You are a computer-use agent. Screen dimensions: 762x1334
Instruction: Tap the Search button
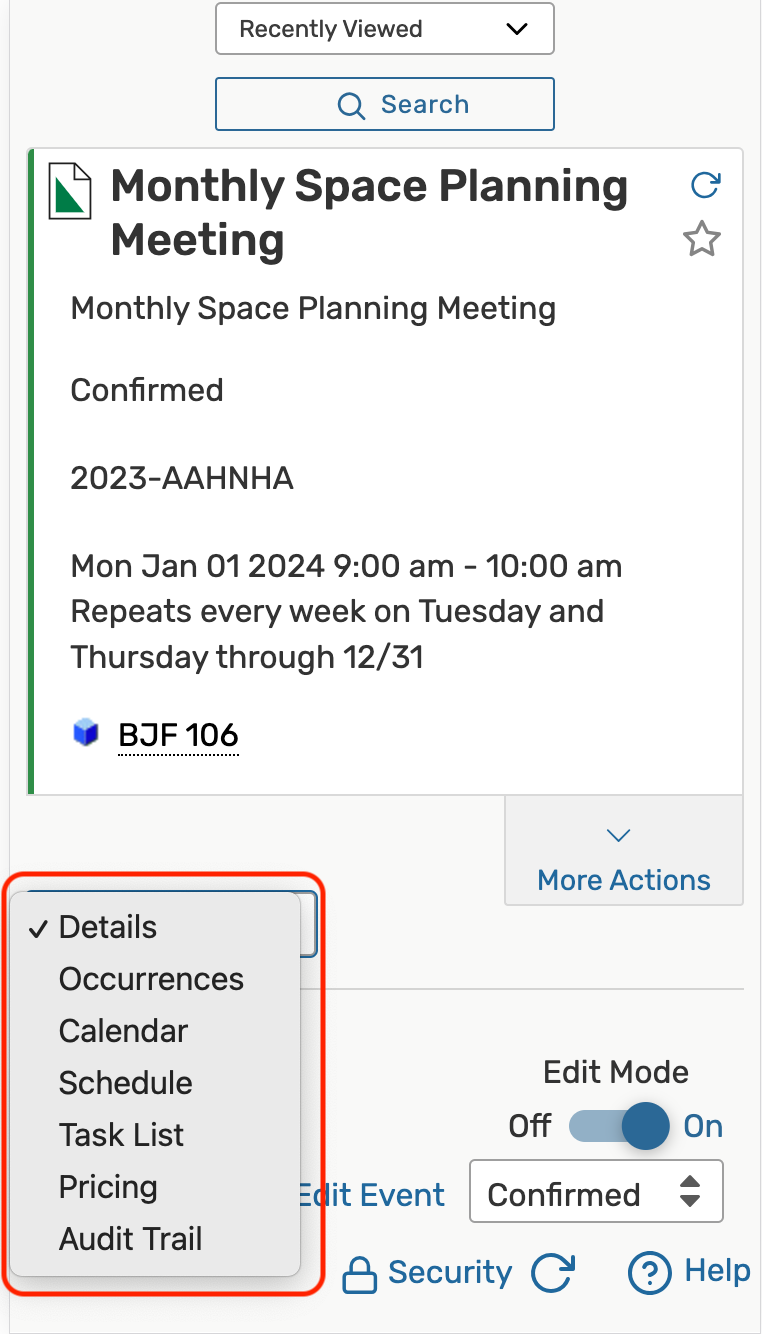click(x=384, y=104)
